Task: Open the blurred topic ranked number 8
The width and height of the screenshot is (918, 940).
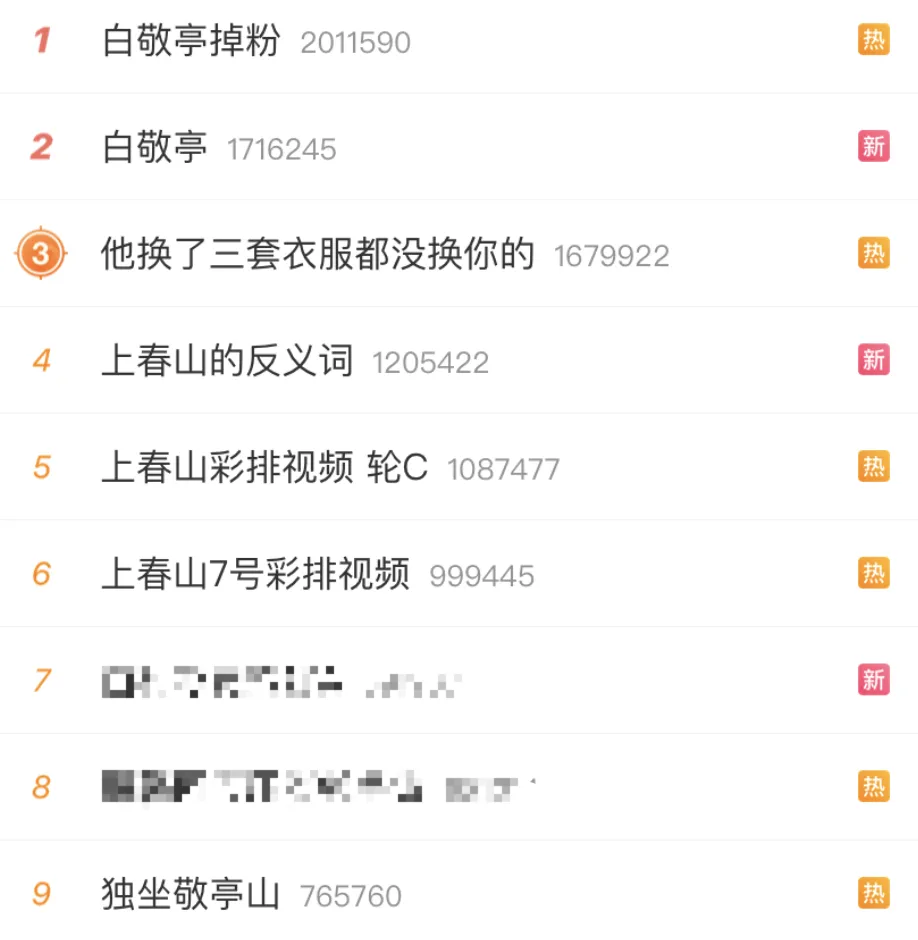Action: point(262,788)
